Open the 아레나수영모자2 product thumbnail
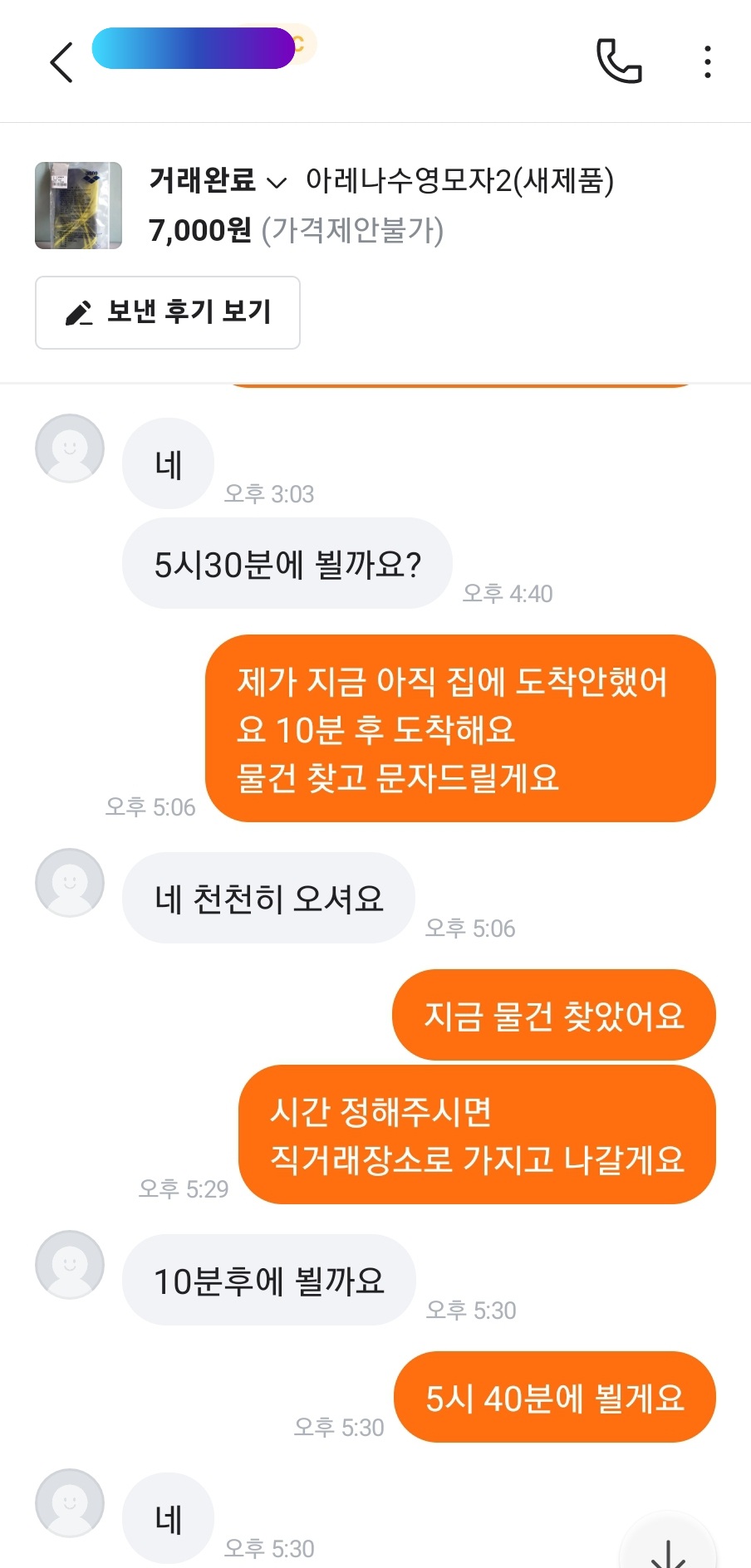This screenshot has width=751, height=1568. tap(78, 205)
